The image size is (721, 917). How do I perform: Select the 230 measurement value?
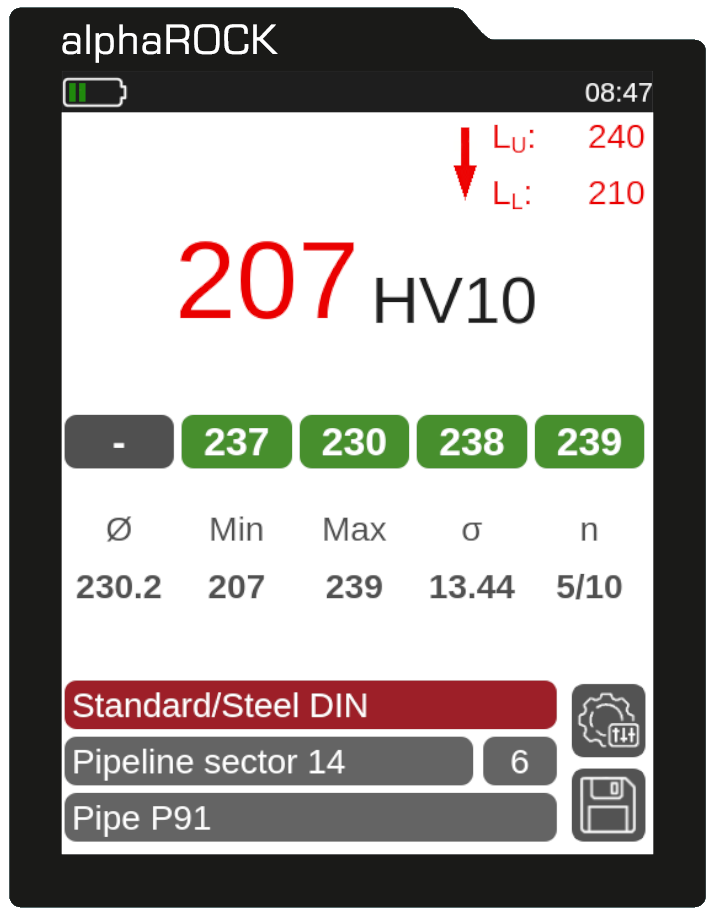coord(354,442)
